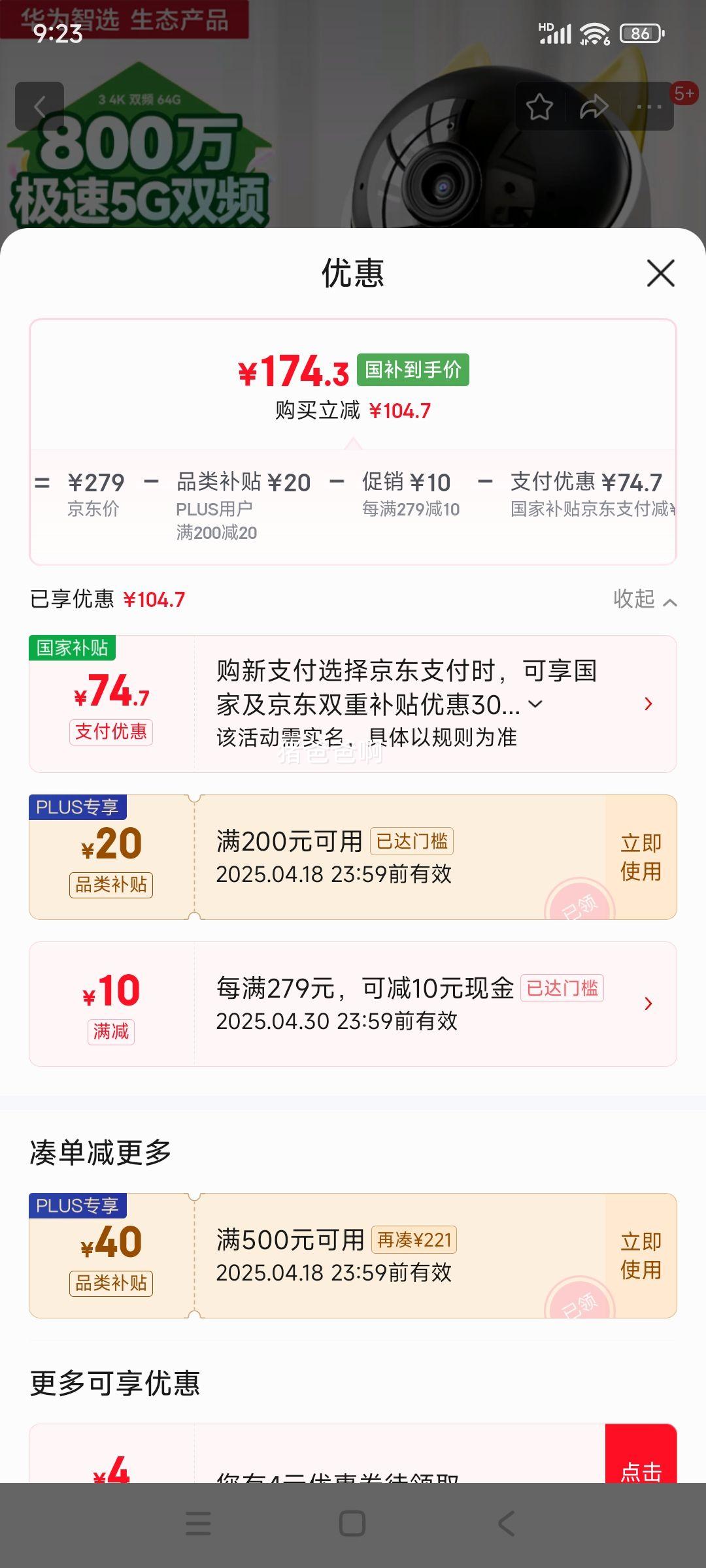Tap the 华为智选 生态产品 banner
Screen dimensions: 706x1568
pyautogui.click(x=124, y=18)
